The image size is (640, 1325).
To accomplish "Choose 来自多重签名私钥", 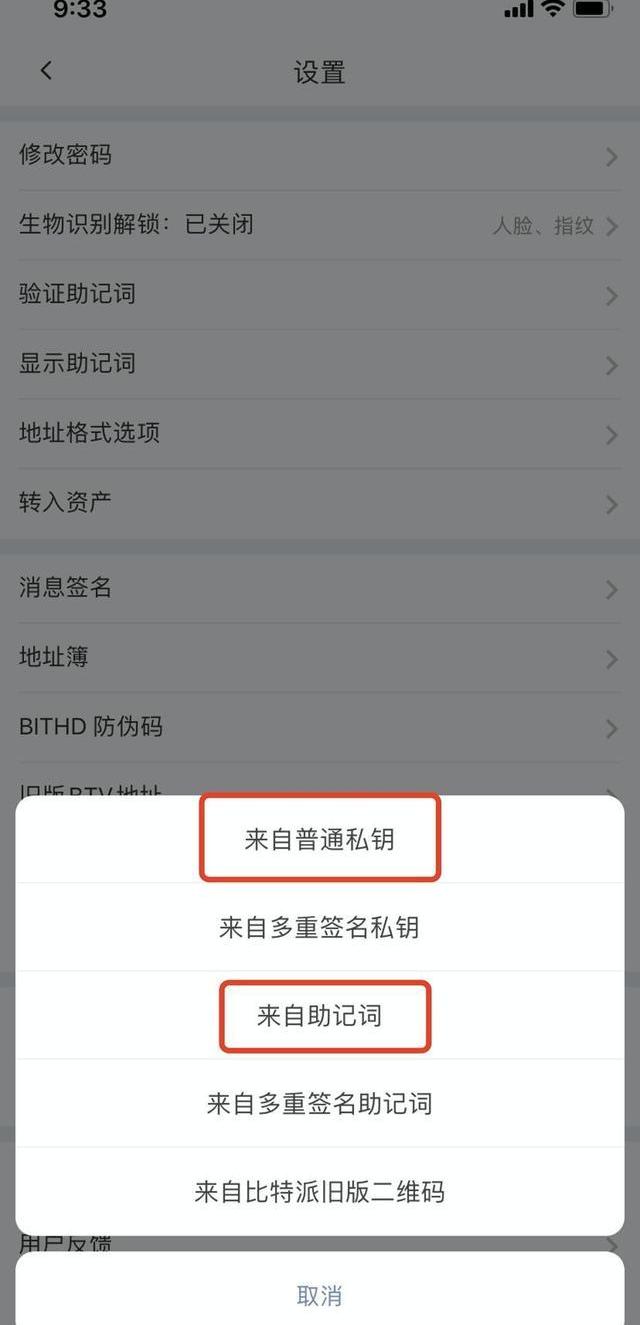I will pos(320,927).
